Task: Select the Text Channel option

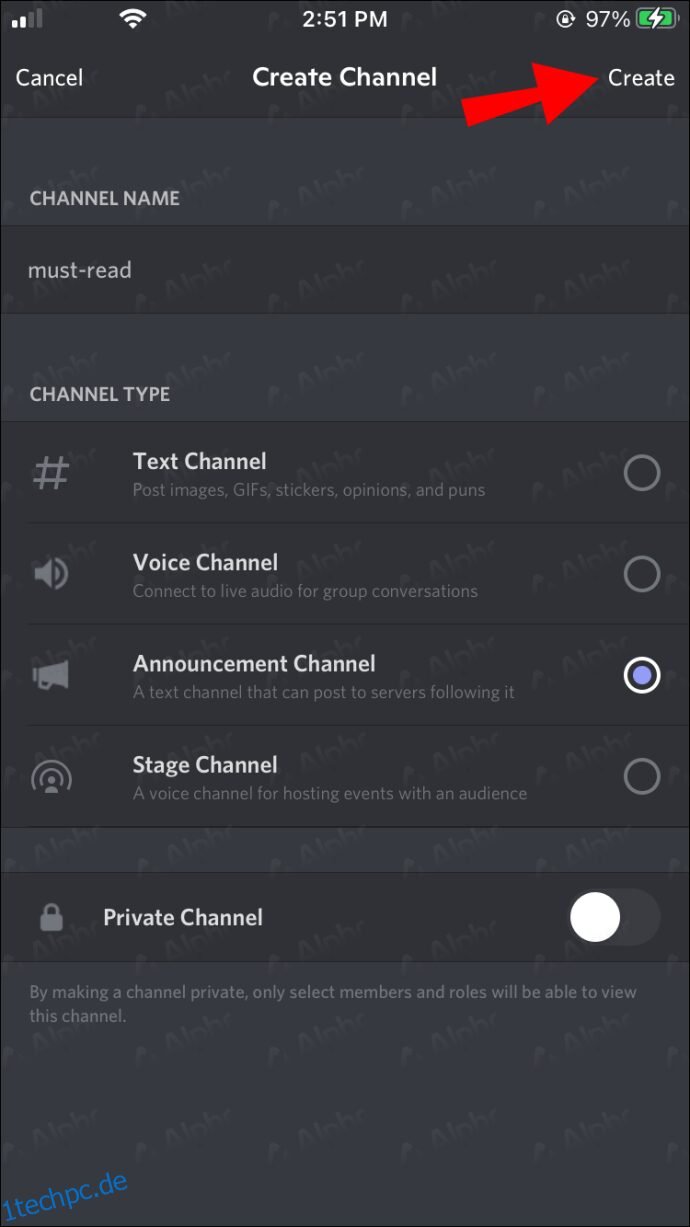Action: coord(345,473)
